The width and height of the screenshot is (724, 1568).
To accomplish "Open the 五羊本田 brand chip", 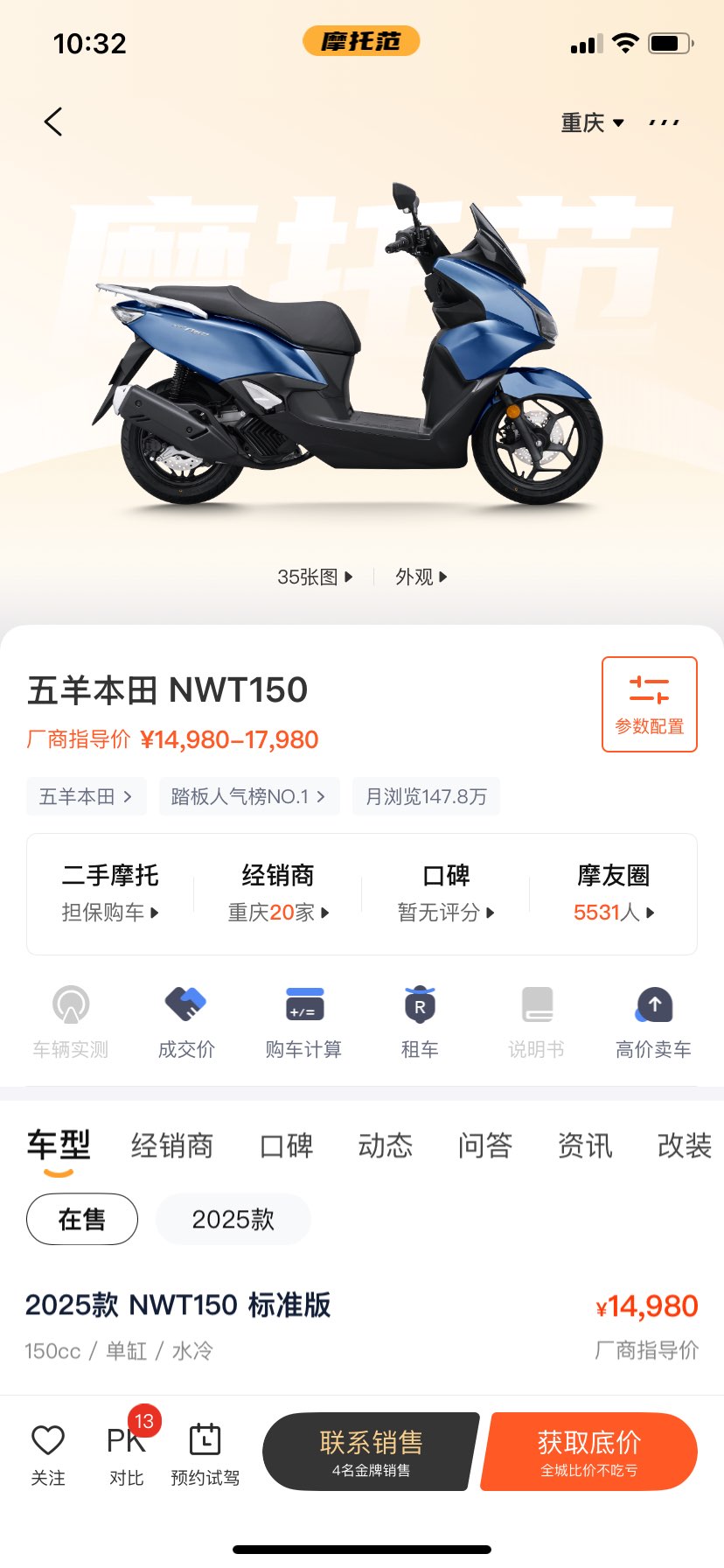I will (x=86, y=796).
